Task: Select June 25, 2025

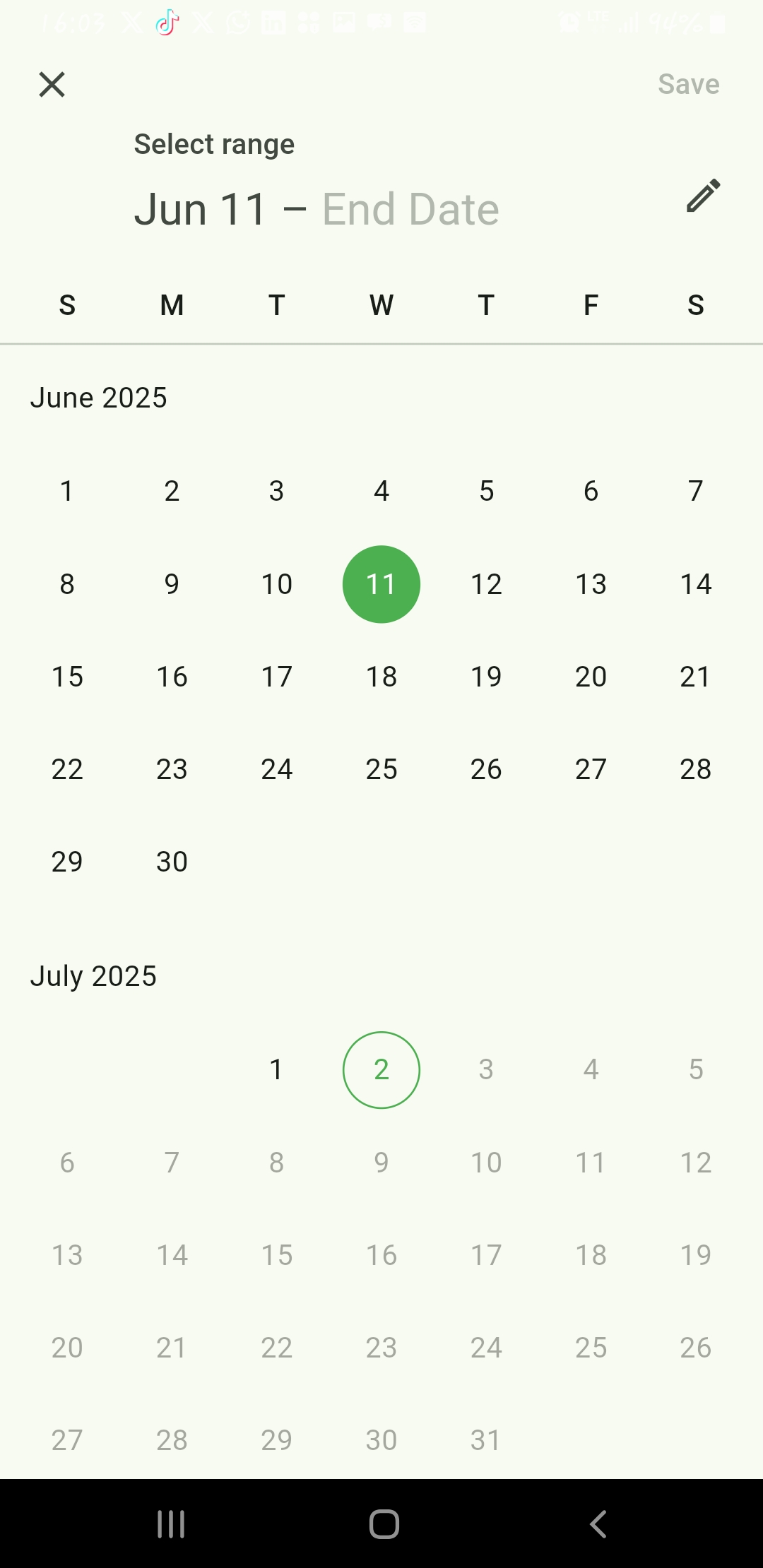Action: pyautogui.click(x=381, y=769)
